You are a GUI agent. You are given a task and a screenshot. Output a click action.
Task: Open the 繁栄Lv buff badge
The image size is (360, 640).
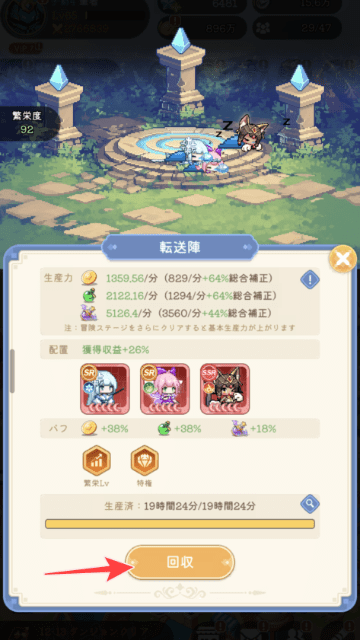(97, 461)
